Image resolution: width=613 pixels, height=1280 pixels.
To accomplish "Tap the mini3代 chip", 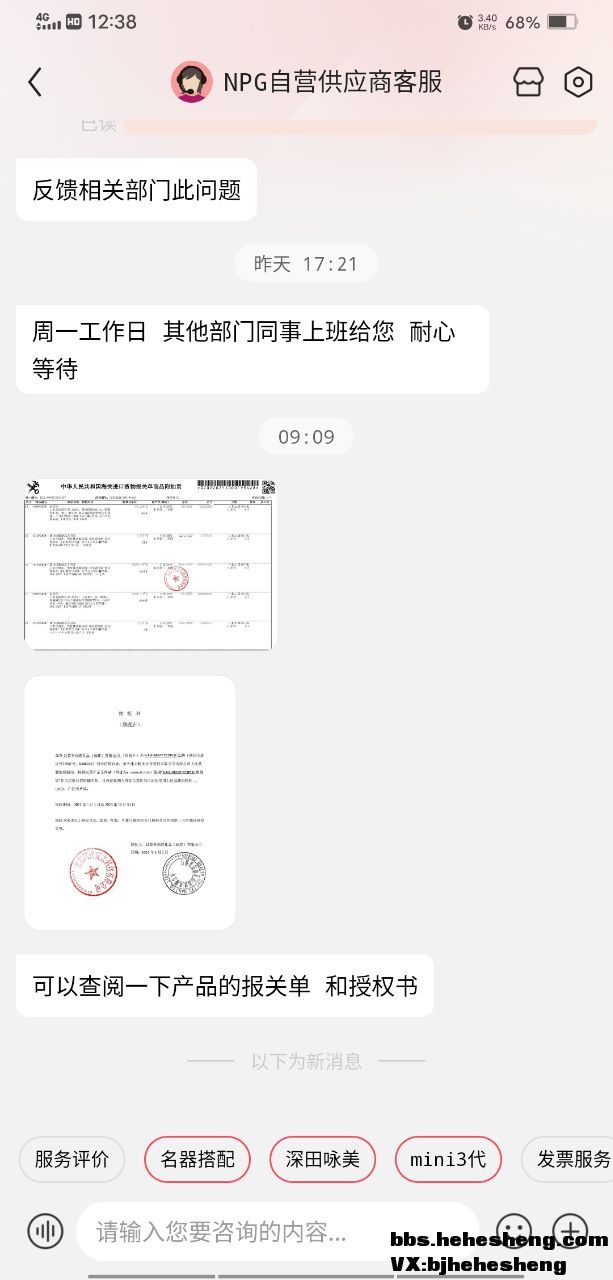I will (448, 1159).
